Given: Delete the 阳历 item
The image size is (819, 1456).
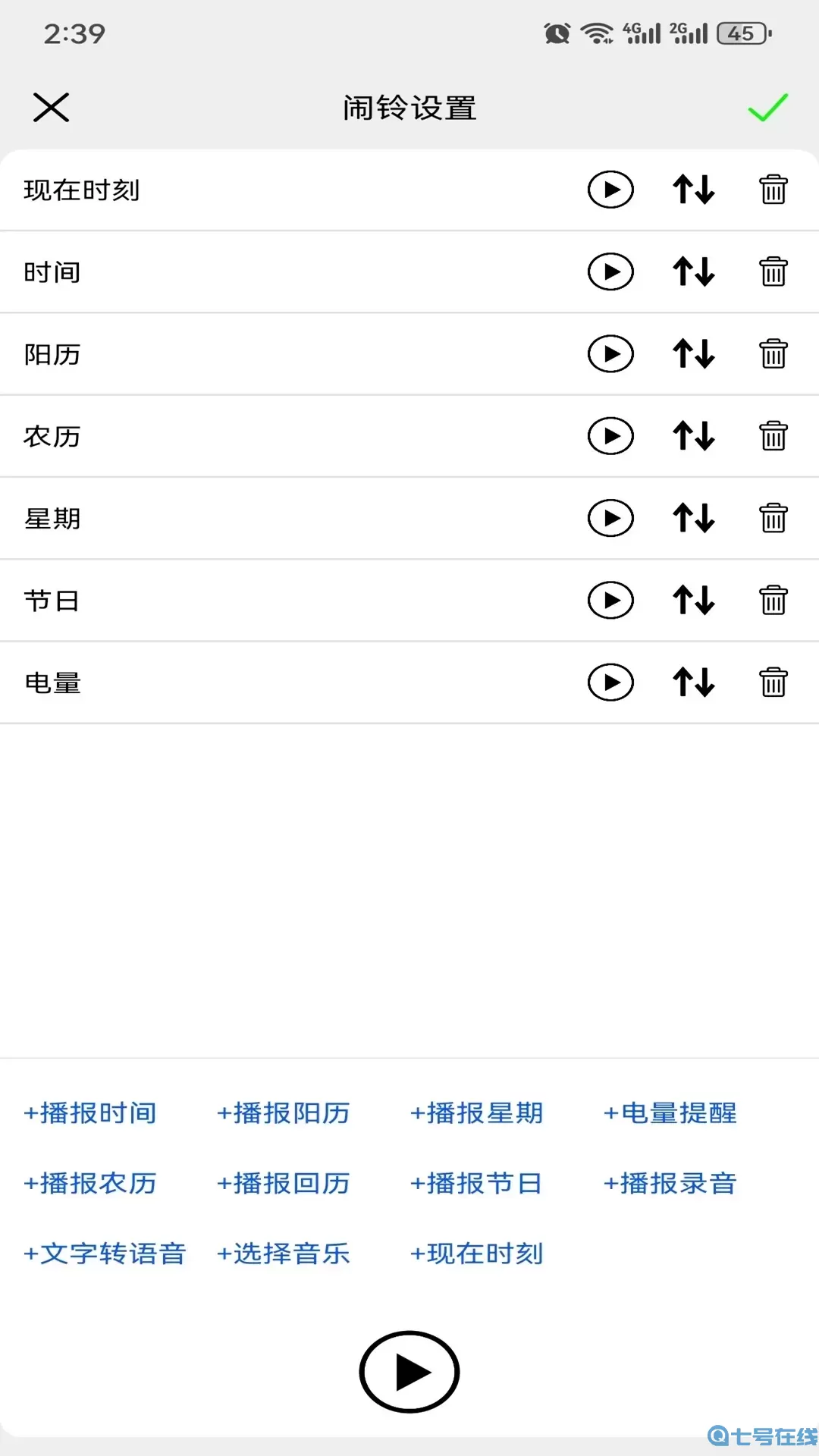Looking at the screenshot, I should point(773,354).
